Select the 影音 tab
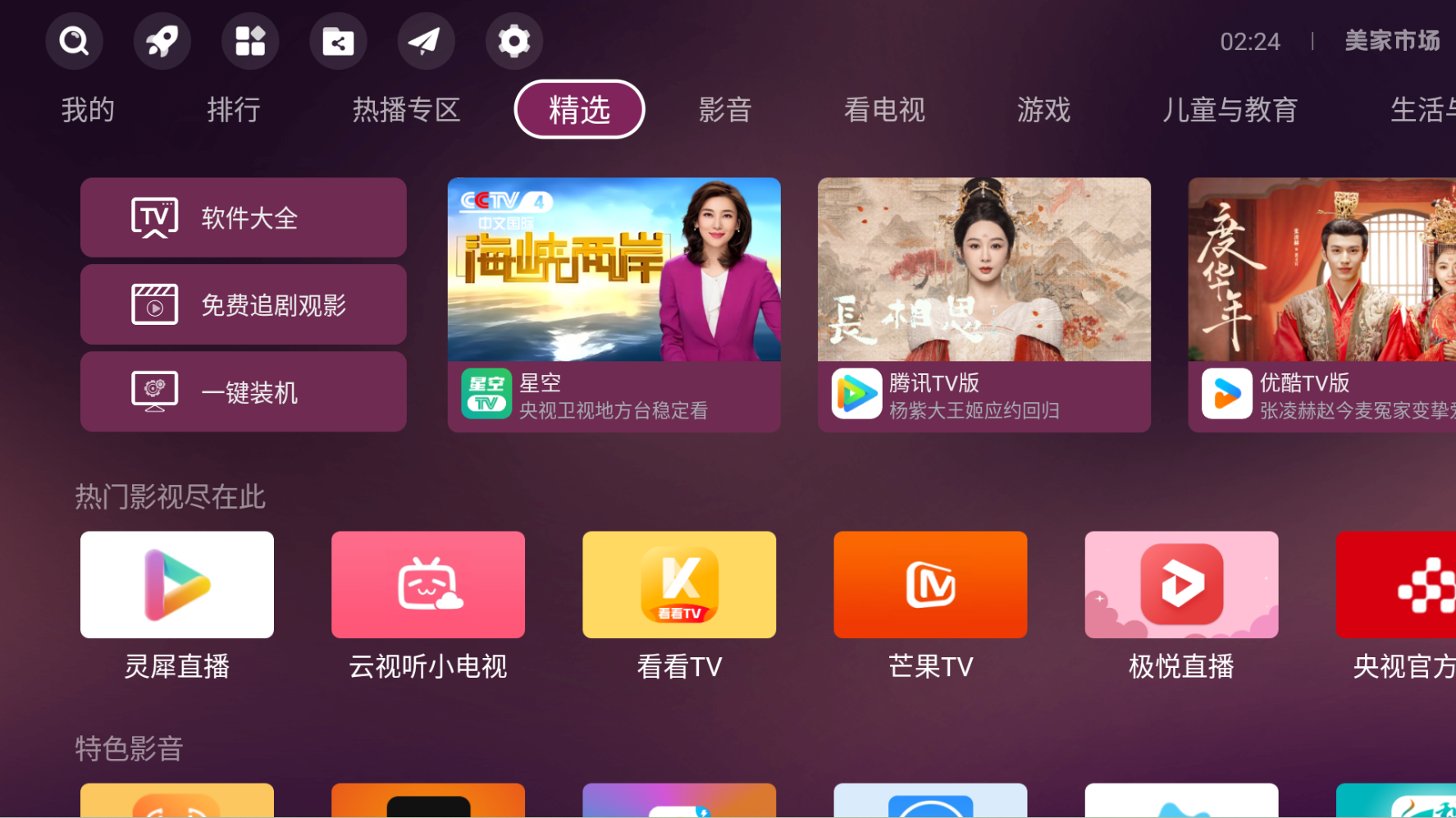Viewport: 1456px width, 818px height. 725,110
